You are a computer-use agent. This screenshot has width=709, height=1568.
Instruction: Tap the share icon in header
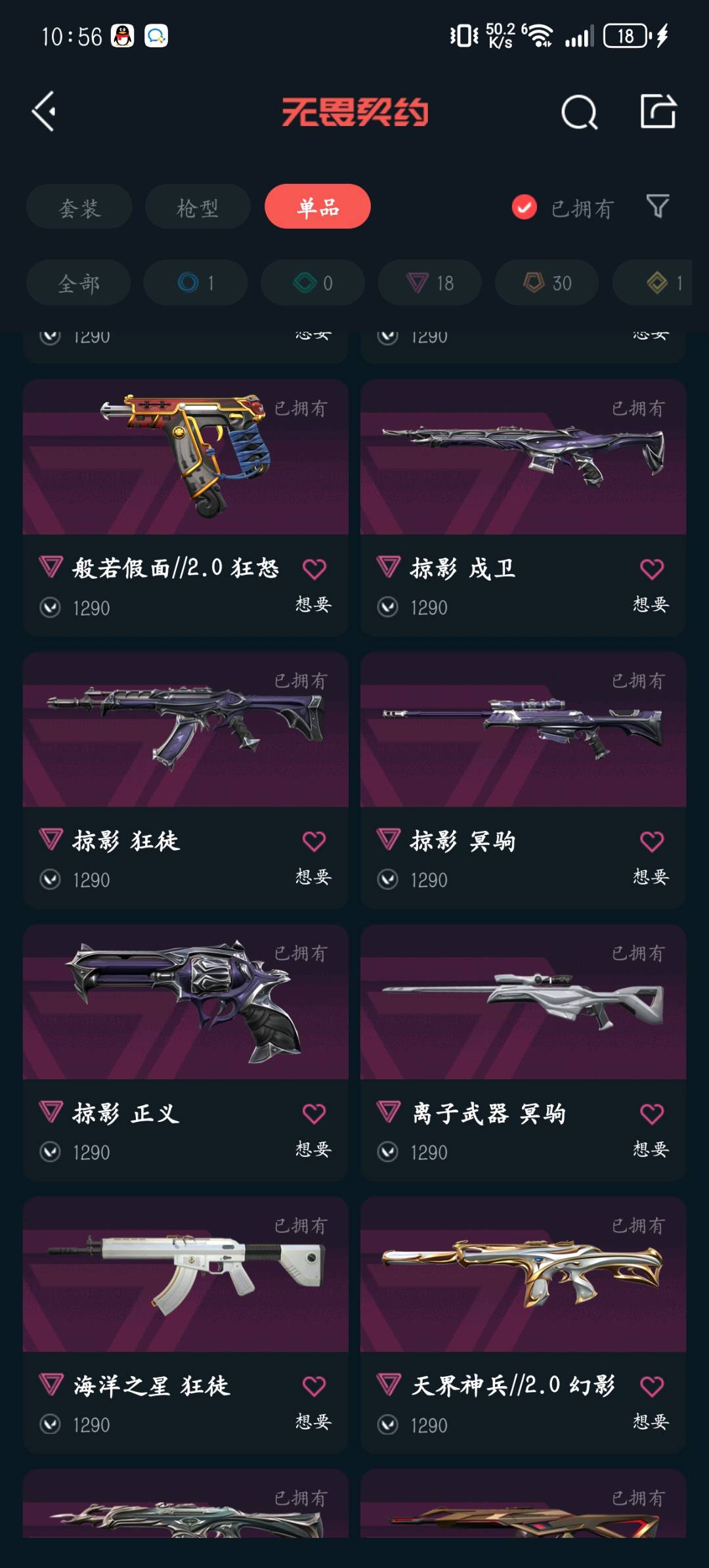tap(658, 111)
